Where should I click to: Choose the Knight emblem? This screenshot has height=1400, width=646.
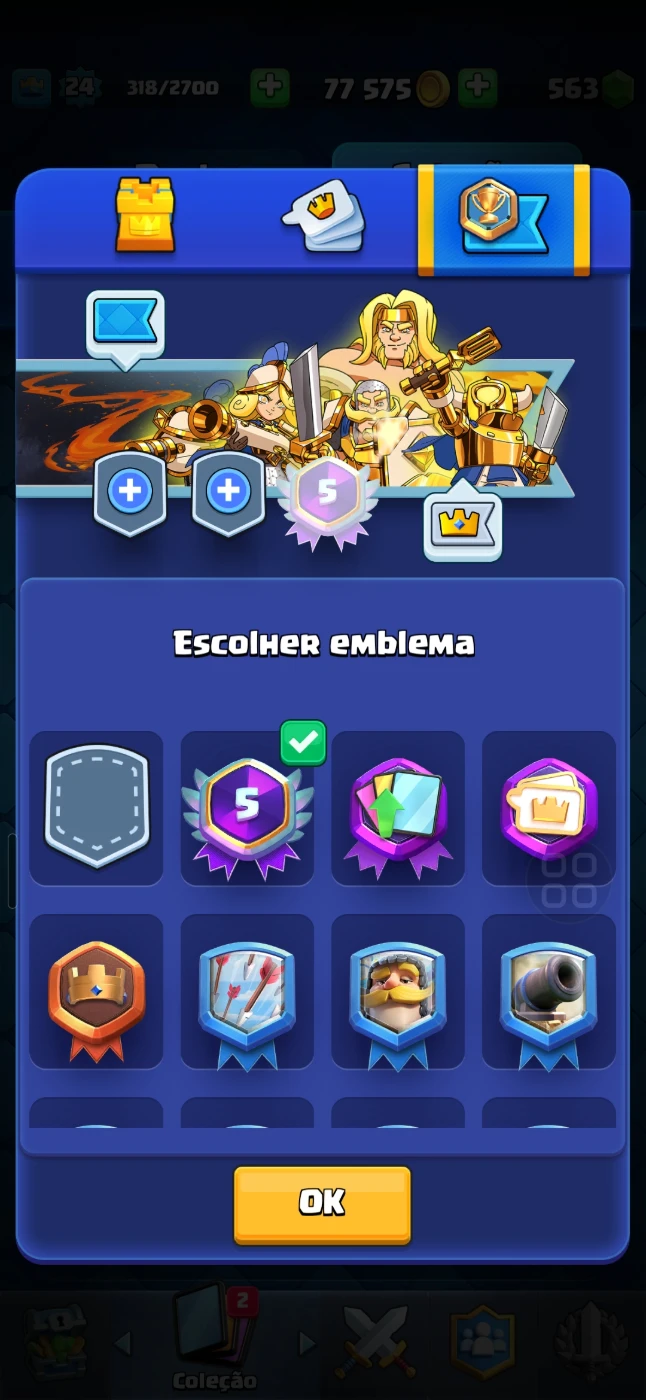coord(398,991)
